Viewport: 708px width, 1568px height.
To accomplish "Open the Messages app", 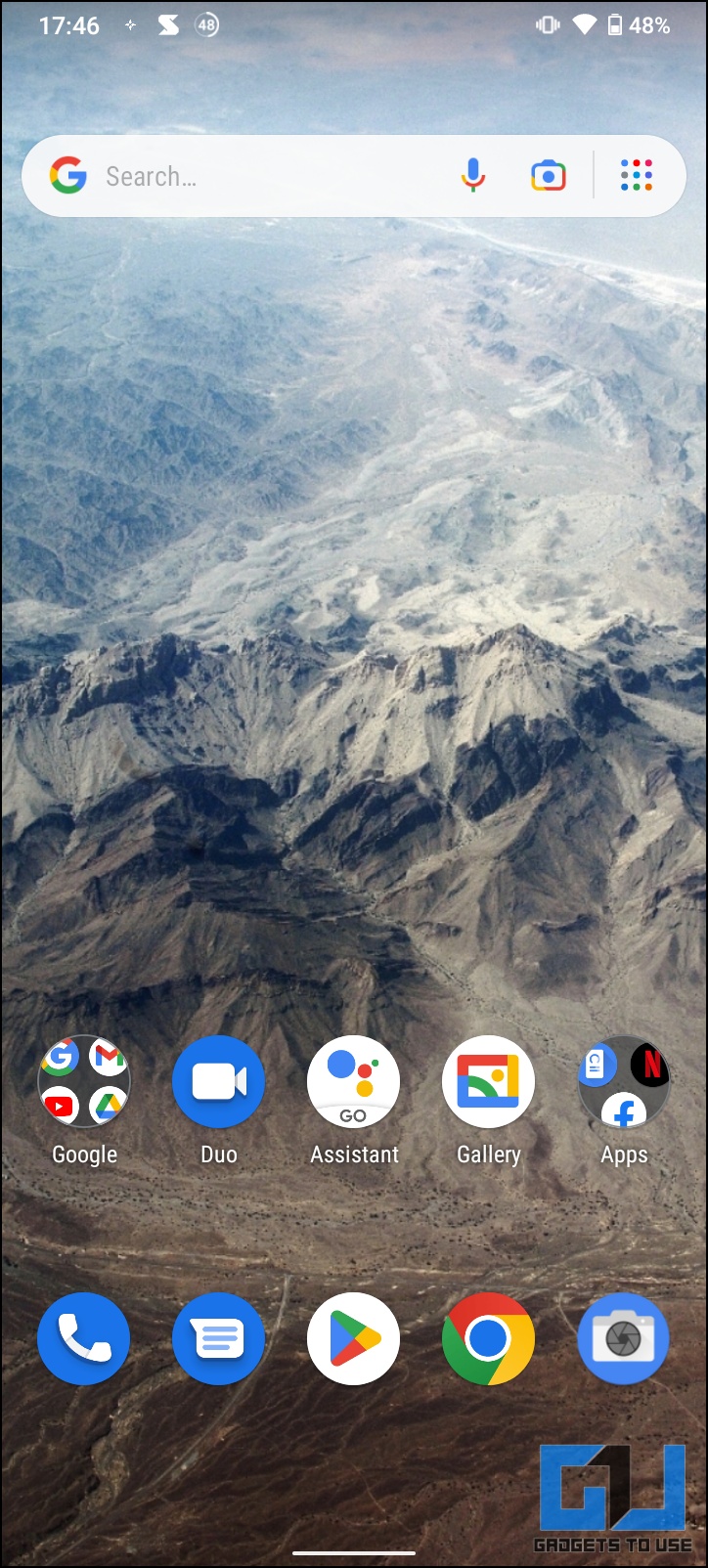I will tap(218, 1338).
